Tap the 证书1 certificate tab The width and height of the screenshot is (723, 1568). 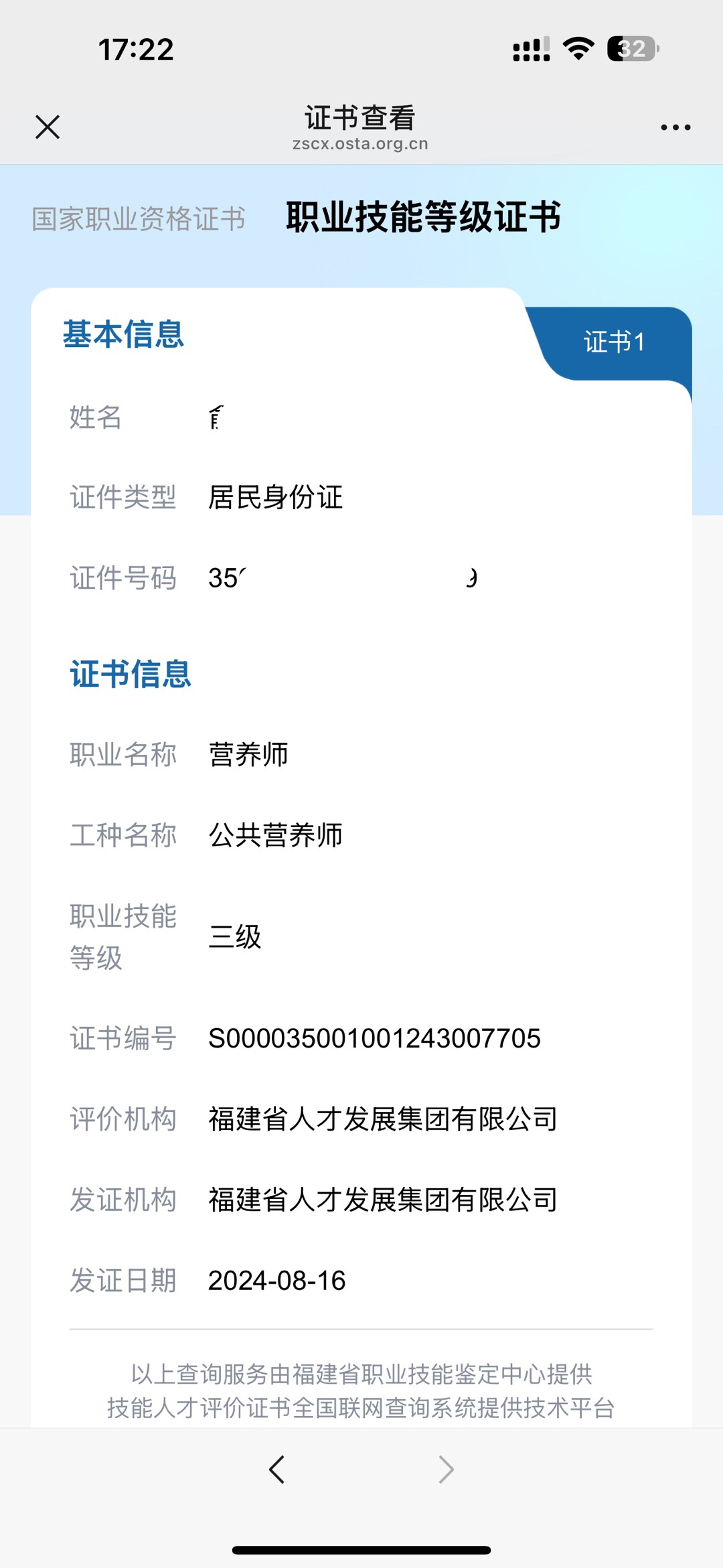coord(614,342)
